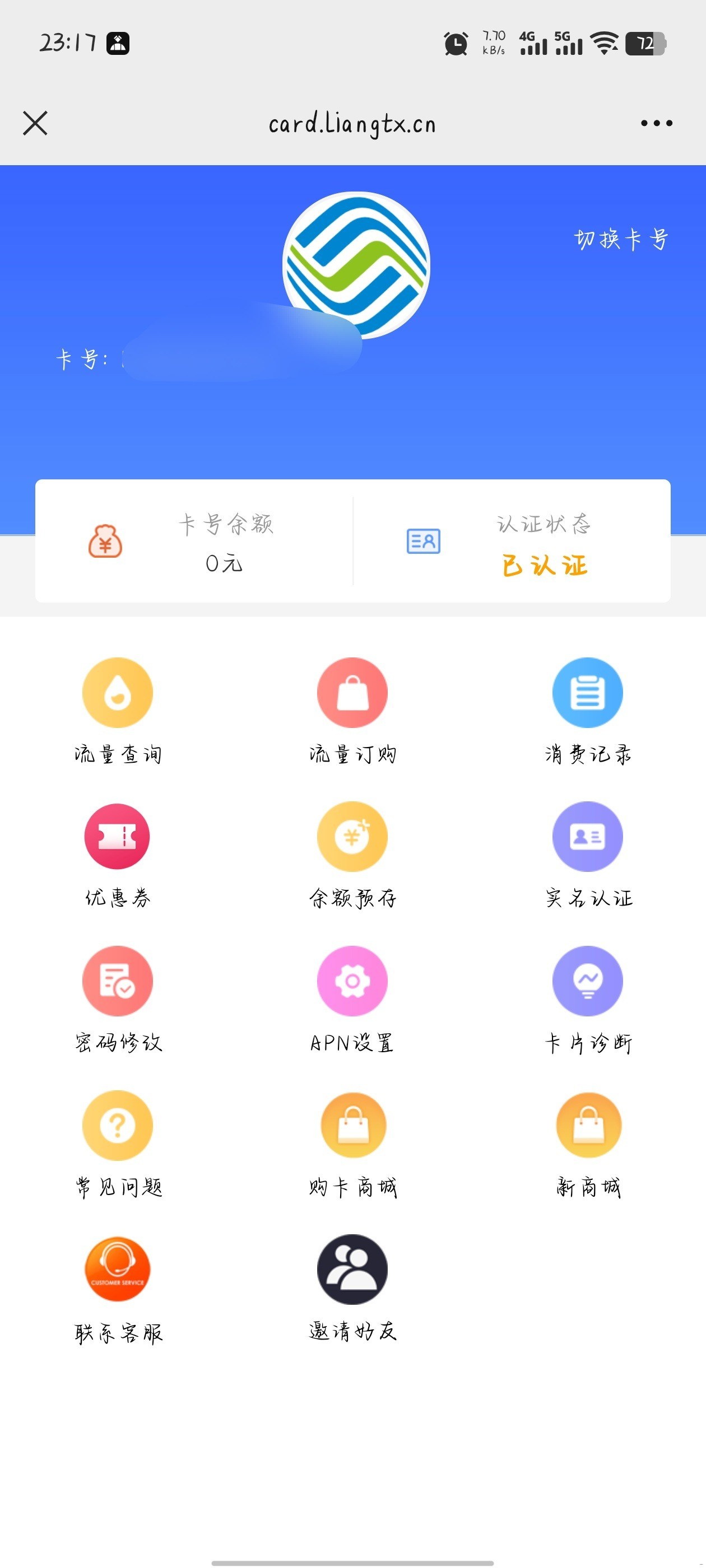The image size is (706, 1568).
Task: Tap the 常见问题 FAQ question mark icon
Action: tap(117, 1124)
